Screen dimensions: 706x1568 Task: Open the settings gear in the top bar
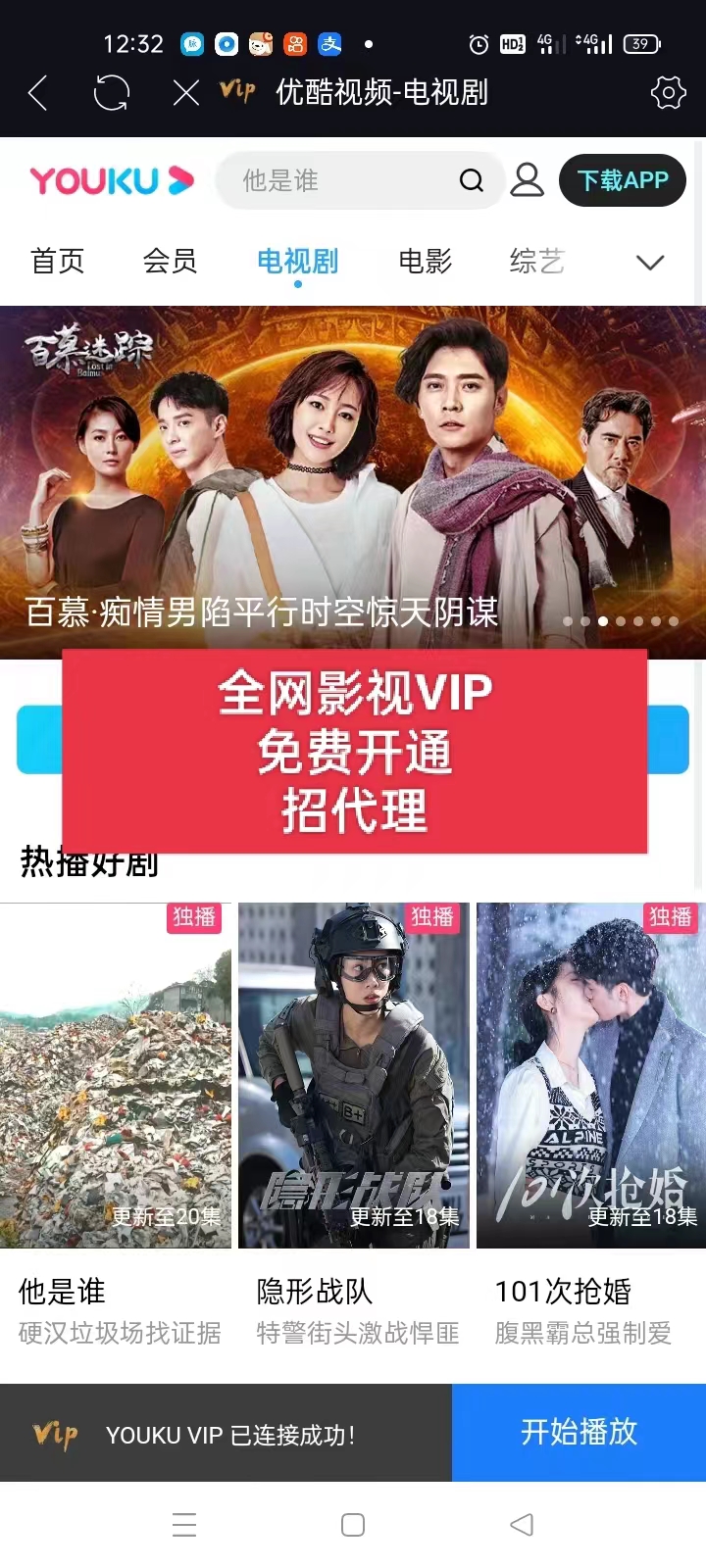click(x=669, y=93)
